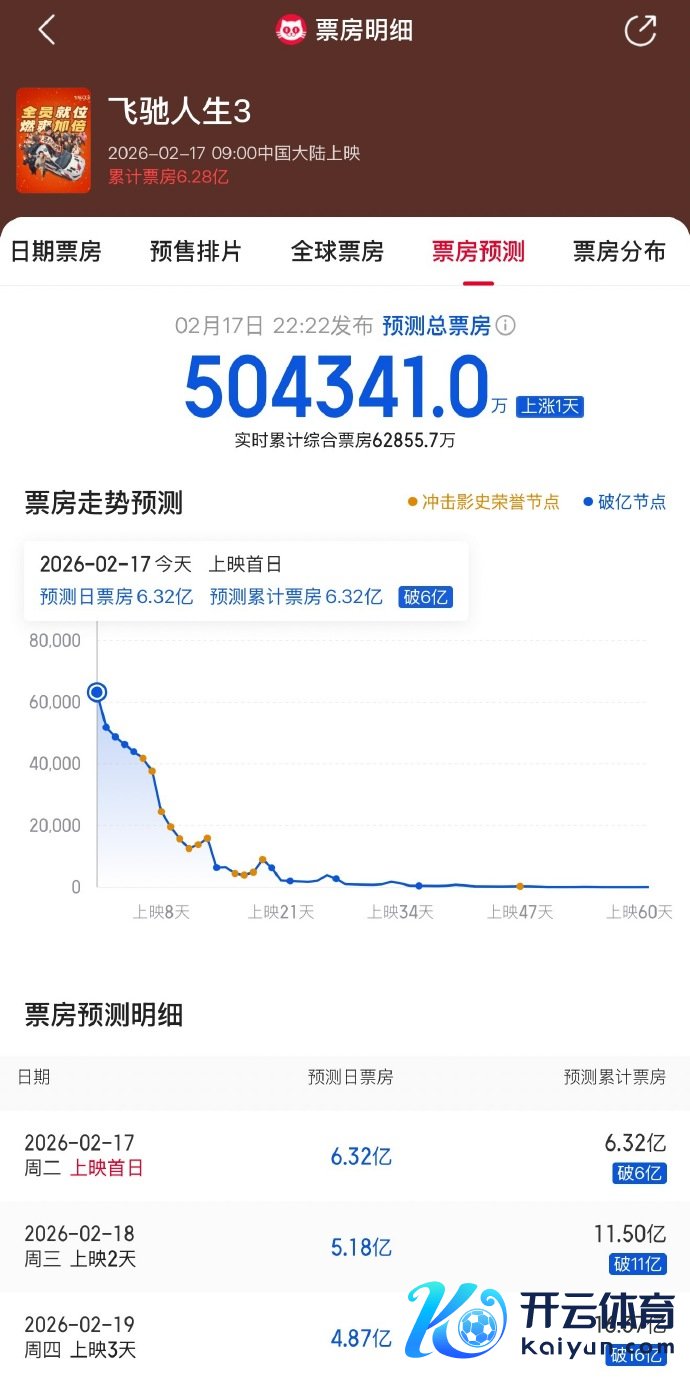690x1380 pixels.
Task: Tap the info icon beside 预测总票房
Action: [506, 326]
